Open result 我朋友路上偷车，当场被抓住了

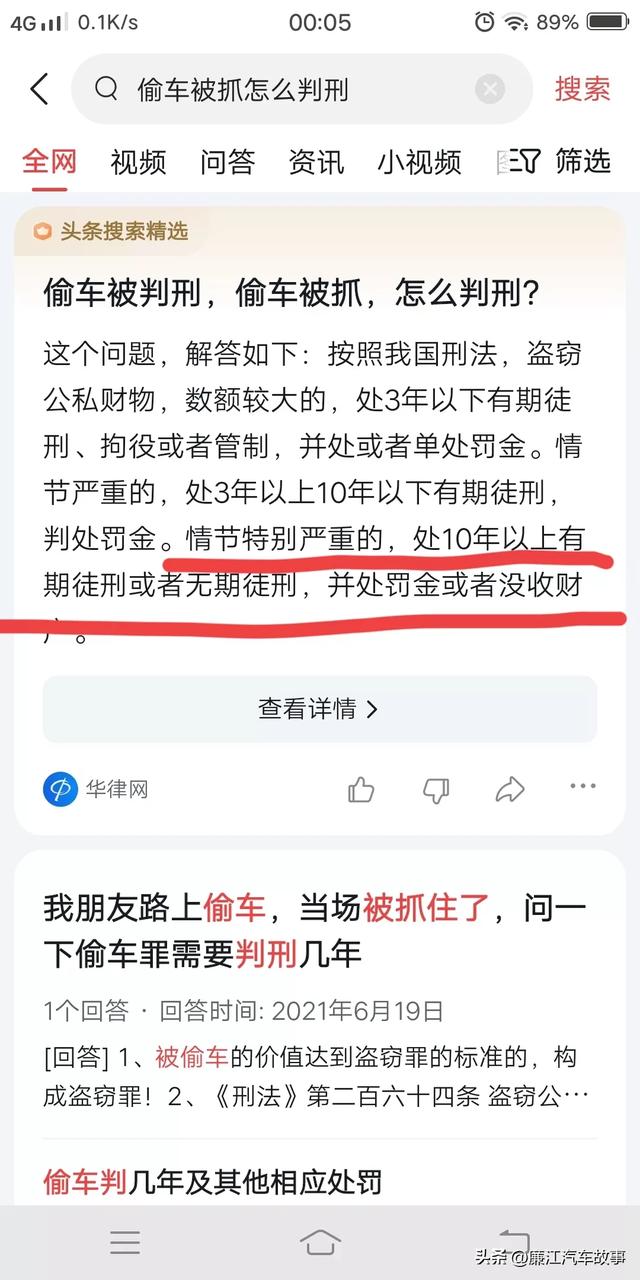click(315, 931)
